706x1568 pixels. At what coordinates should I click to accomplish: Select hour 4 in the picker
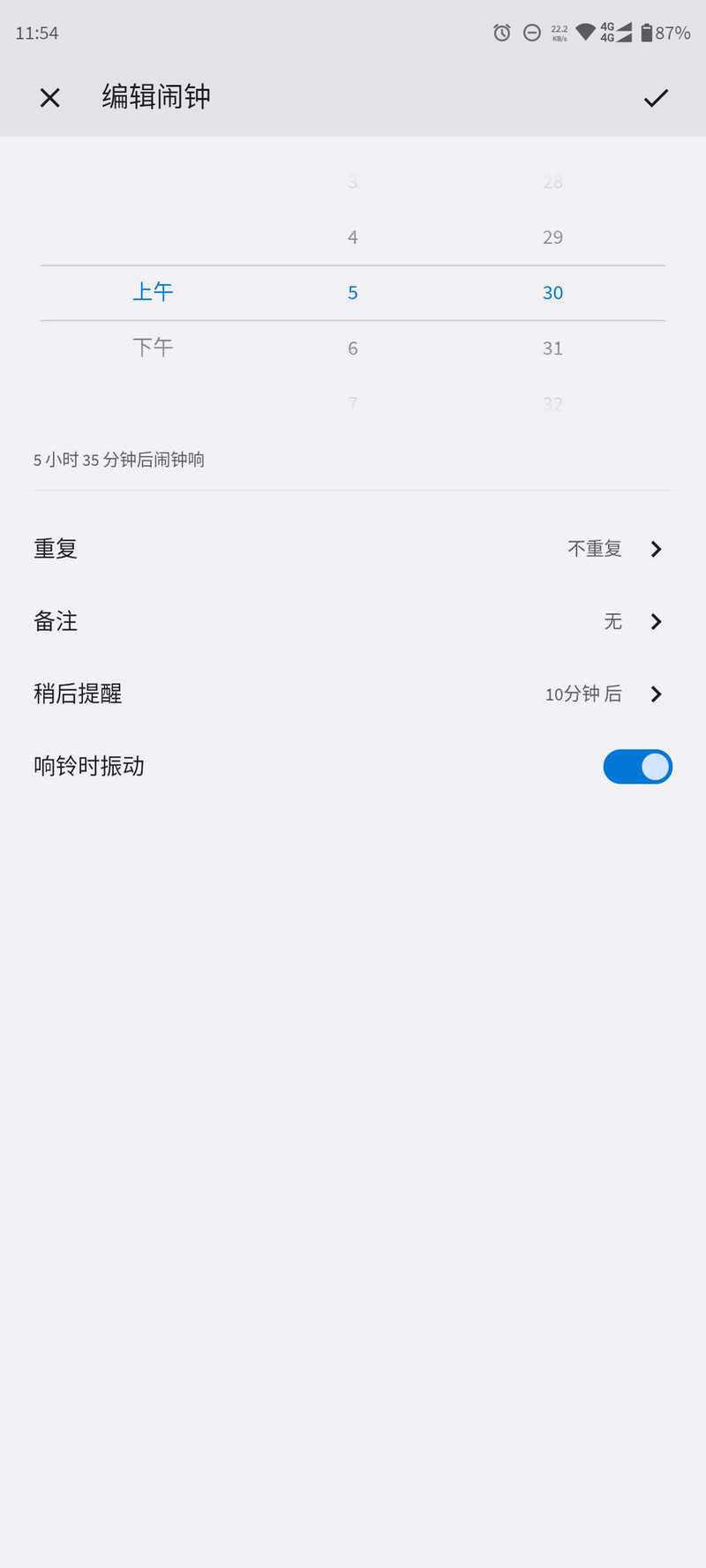click(352, 237)
